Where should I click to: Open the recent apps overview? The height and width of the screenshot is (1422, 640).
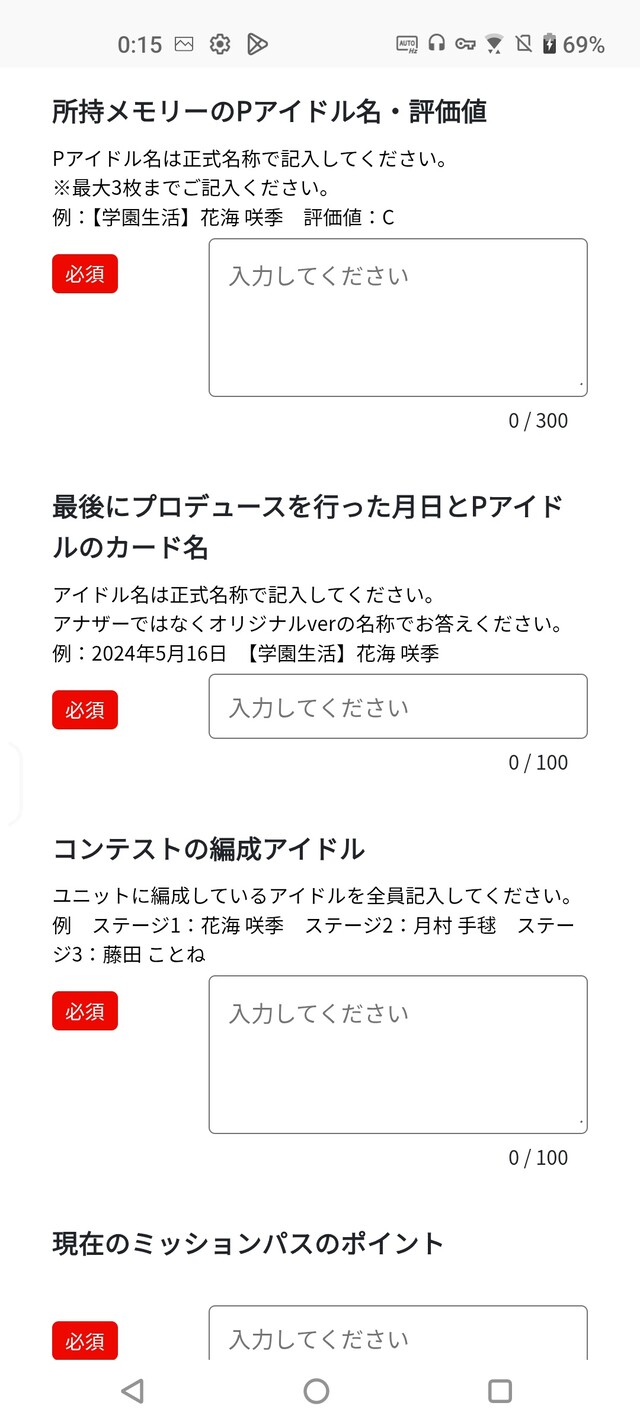500,1391
